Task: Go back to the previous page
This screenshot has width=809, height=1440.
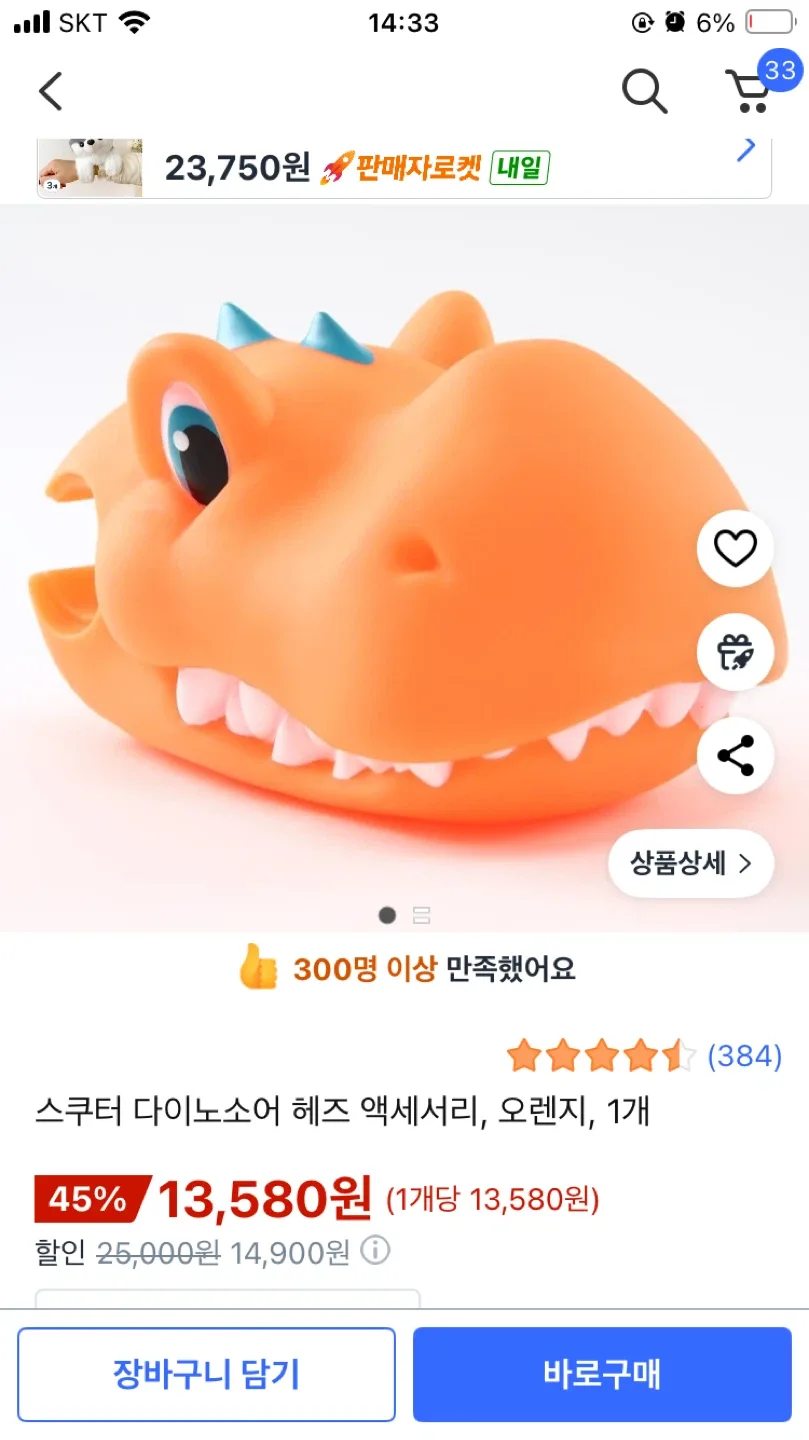Action: point(50,92)
